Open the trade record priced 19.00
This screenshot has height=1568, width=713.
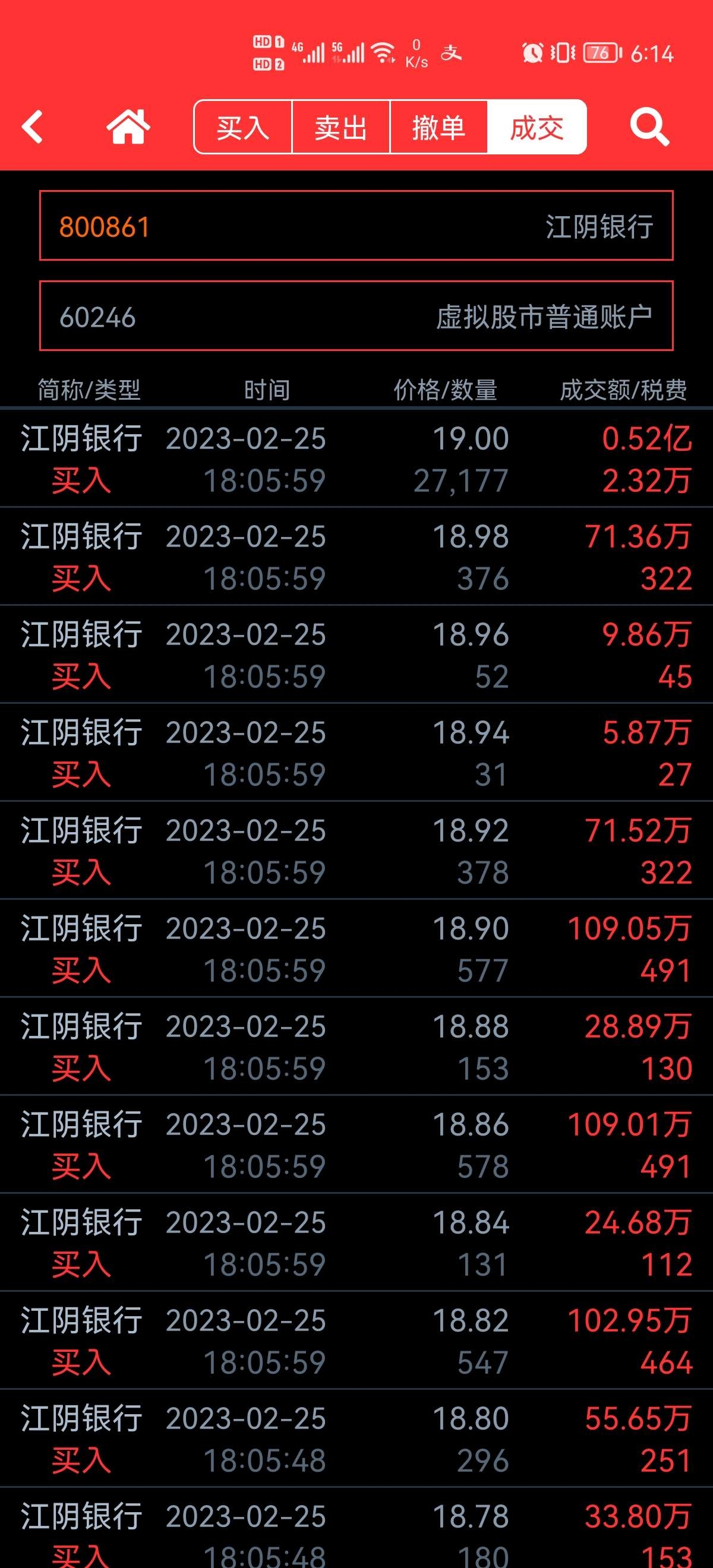tap(356, 459)
